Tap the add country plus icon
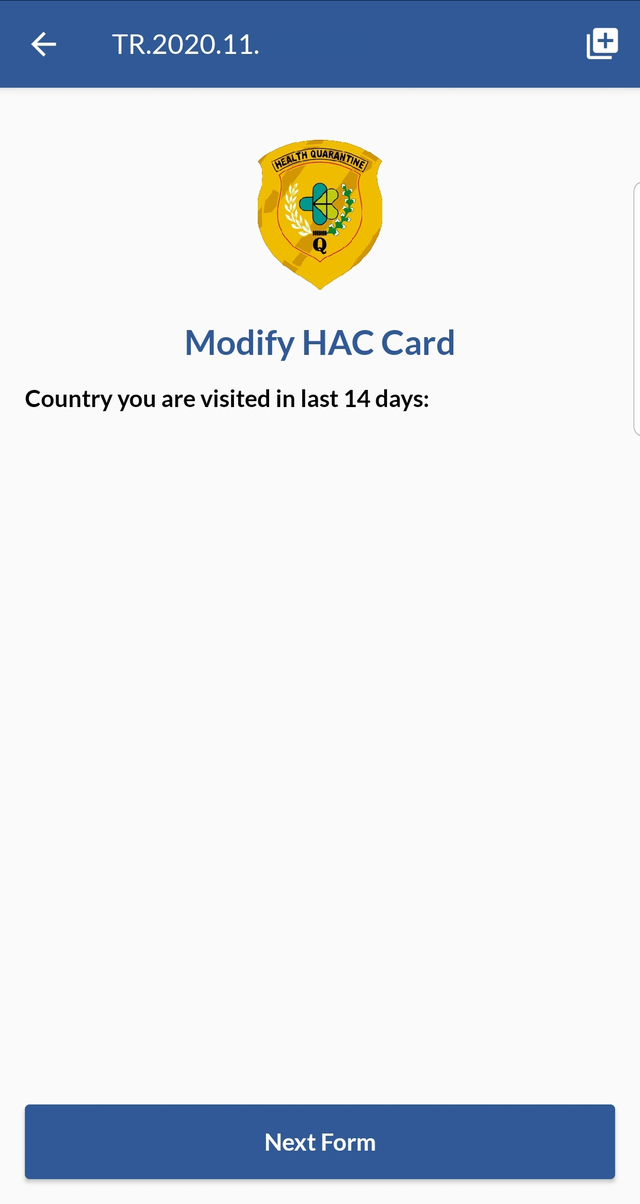640x1204 pixels. click(x=602, y=44)
